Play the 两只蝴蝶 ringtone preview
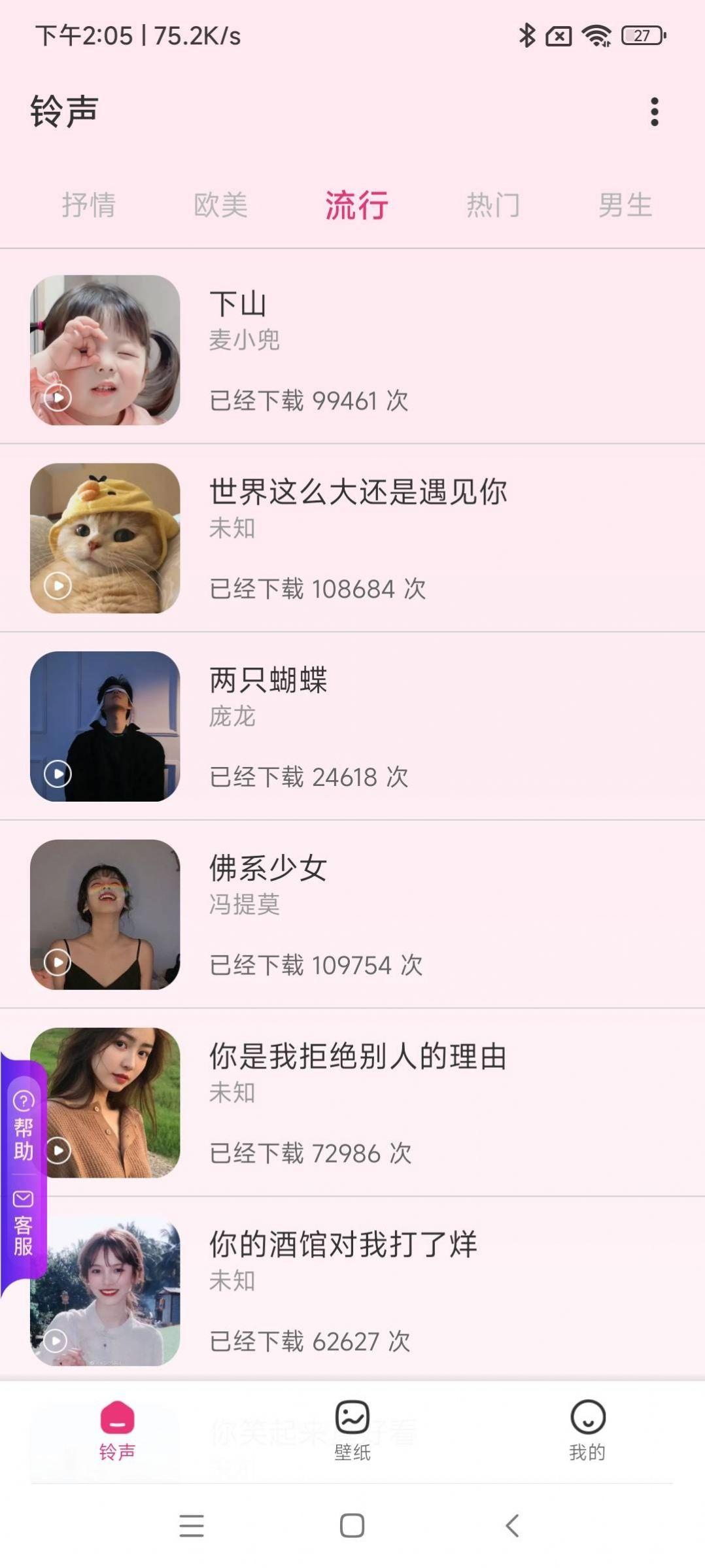 (58, 774)
